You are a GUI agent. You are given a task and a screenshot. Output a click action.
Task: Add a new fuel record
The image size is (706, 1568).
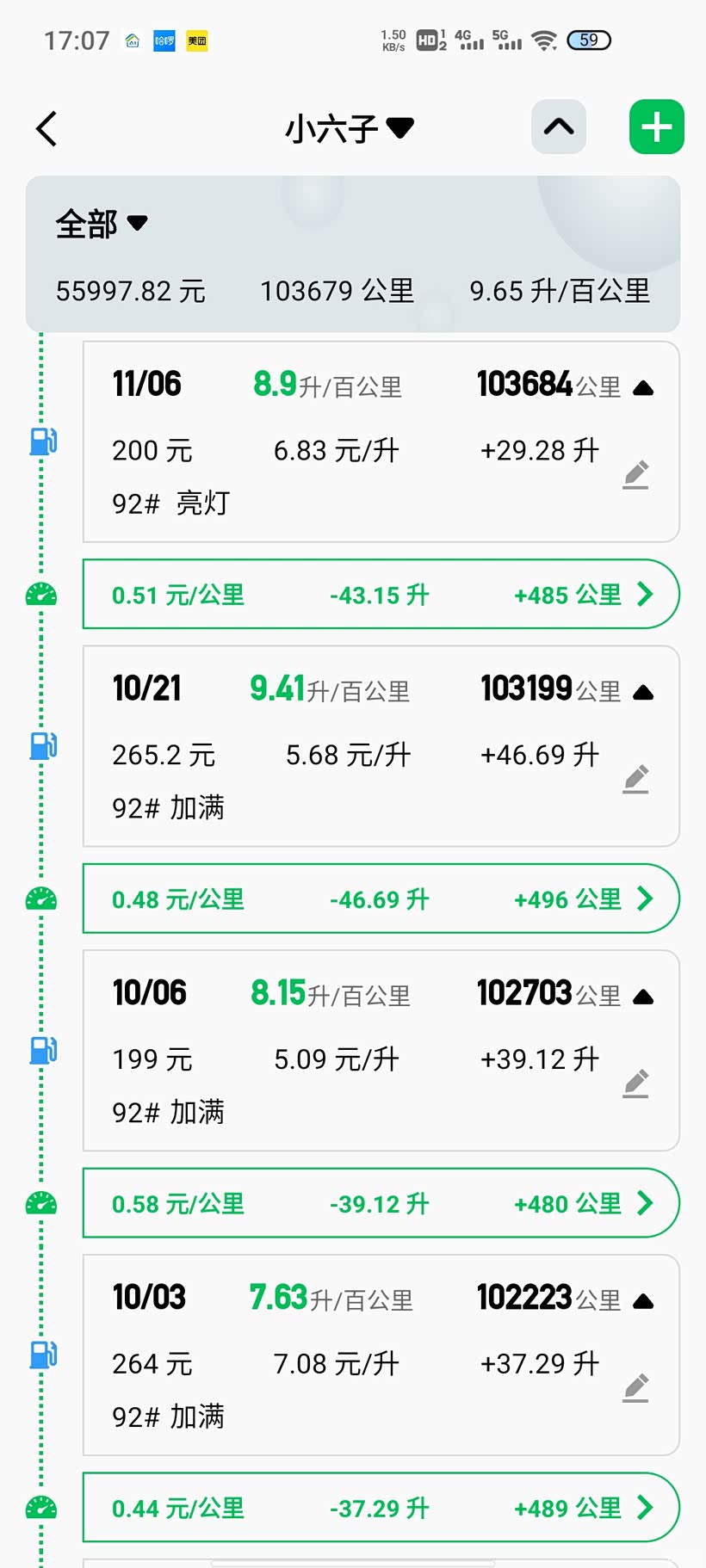(x=656, y=127)
